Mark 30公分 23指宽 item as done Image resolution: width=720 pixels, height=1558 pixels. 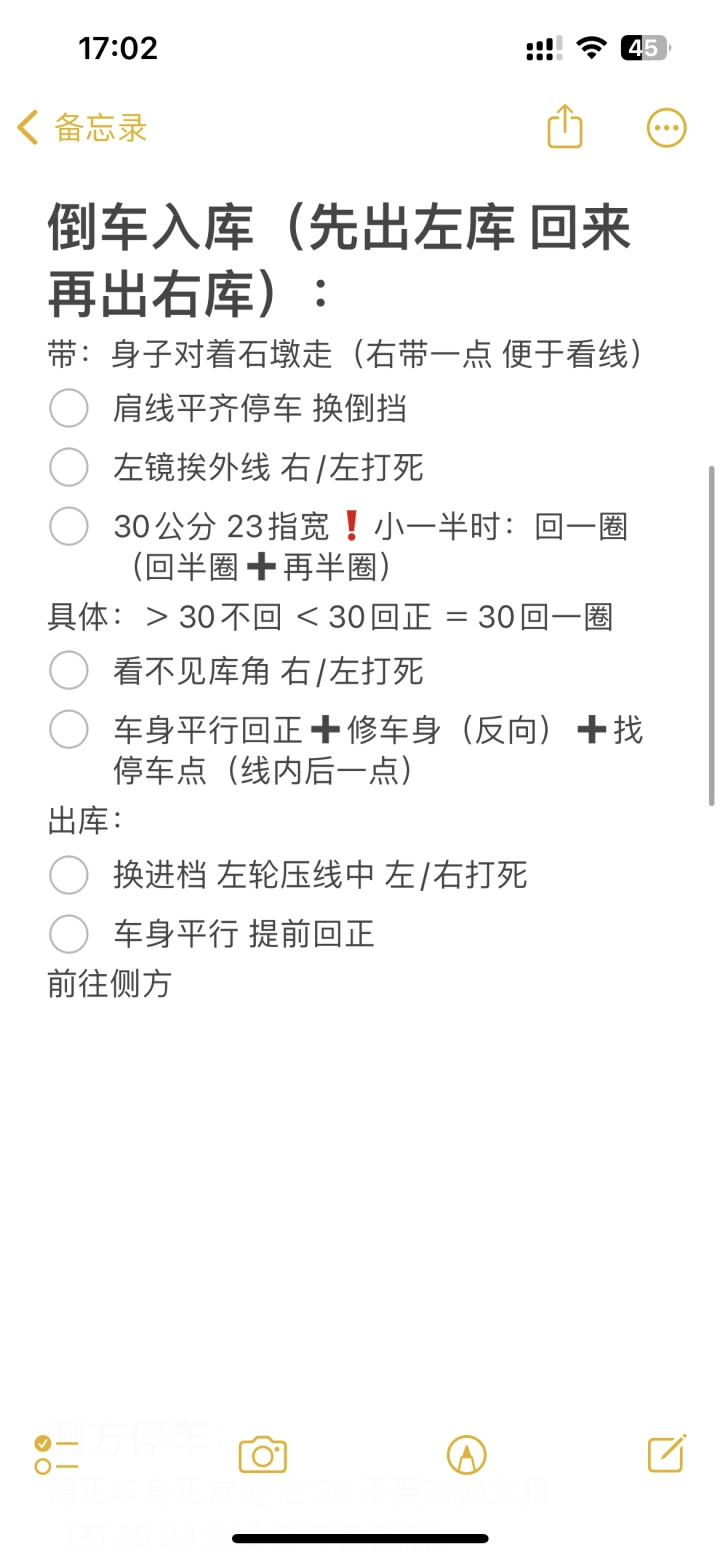pos(69,526)
